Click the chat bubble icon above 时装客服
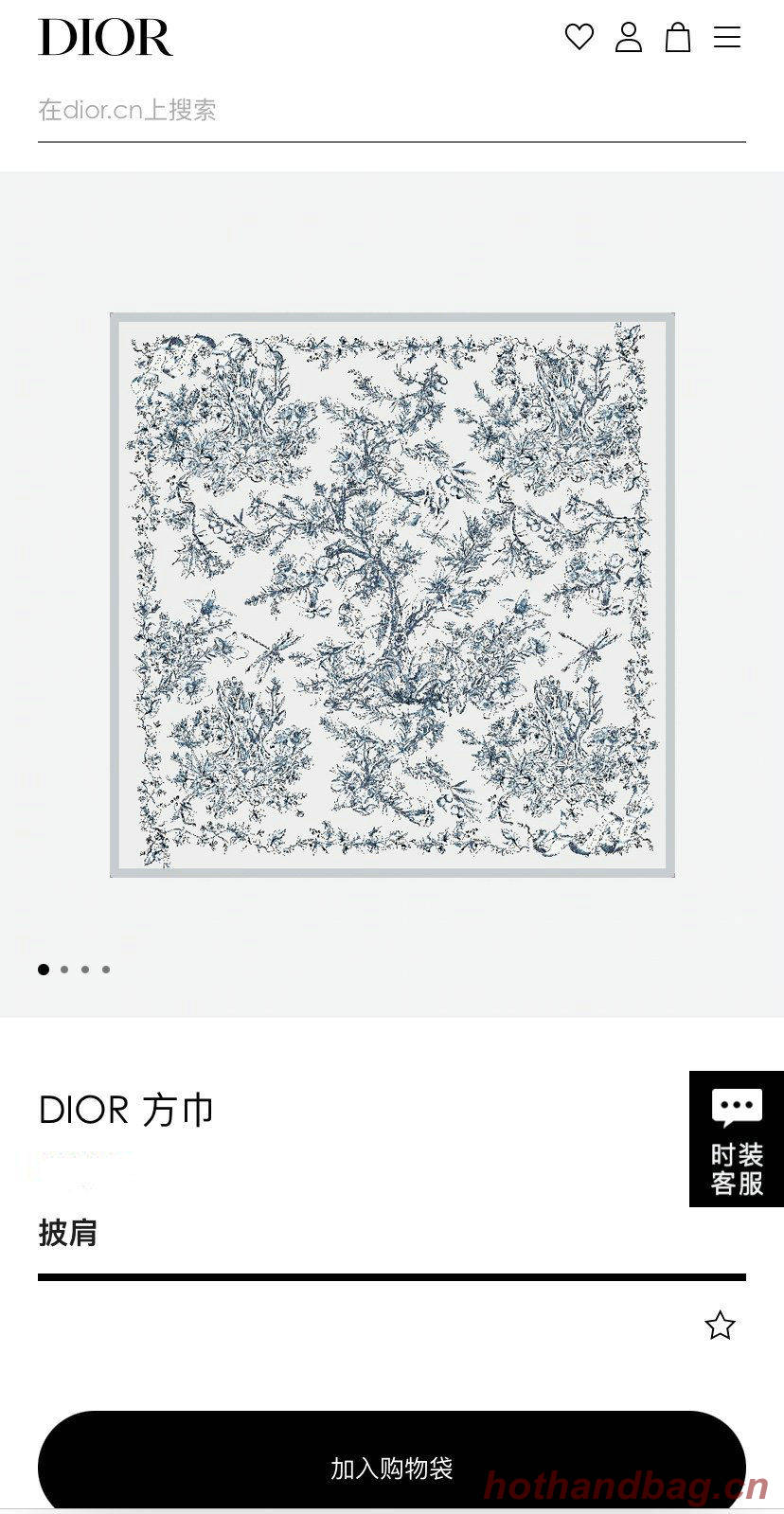 coord(735,1106)
